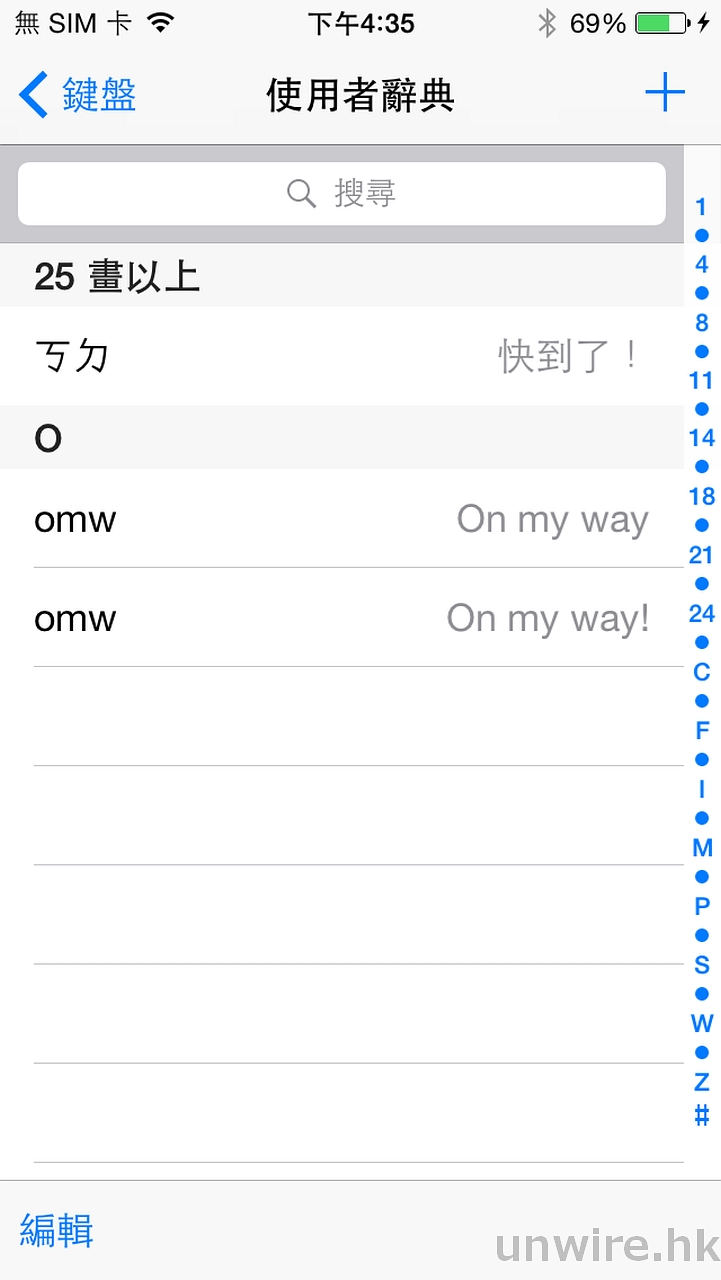721x1280 pixels.
Task: Add a new shortcut with plus icon
Action: click(x=664, y=95)
